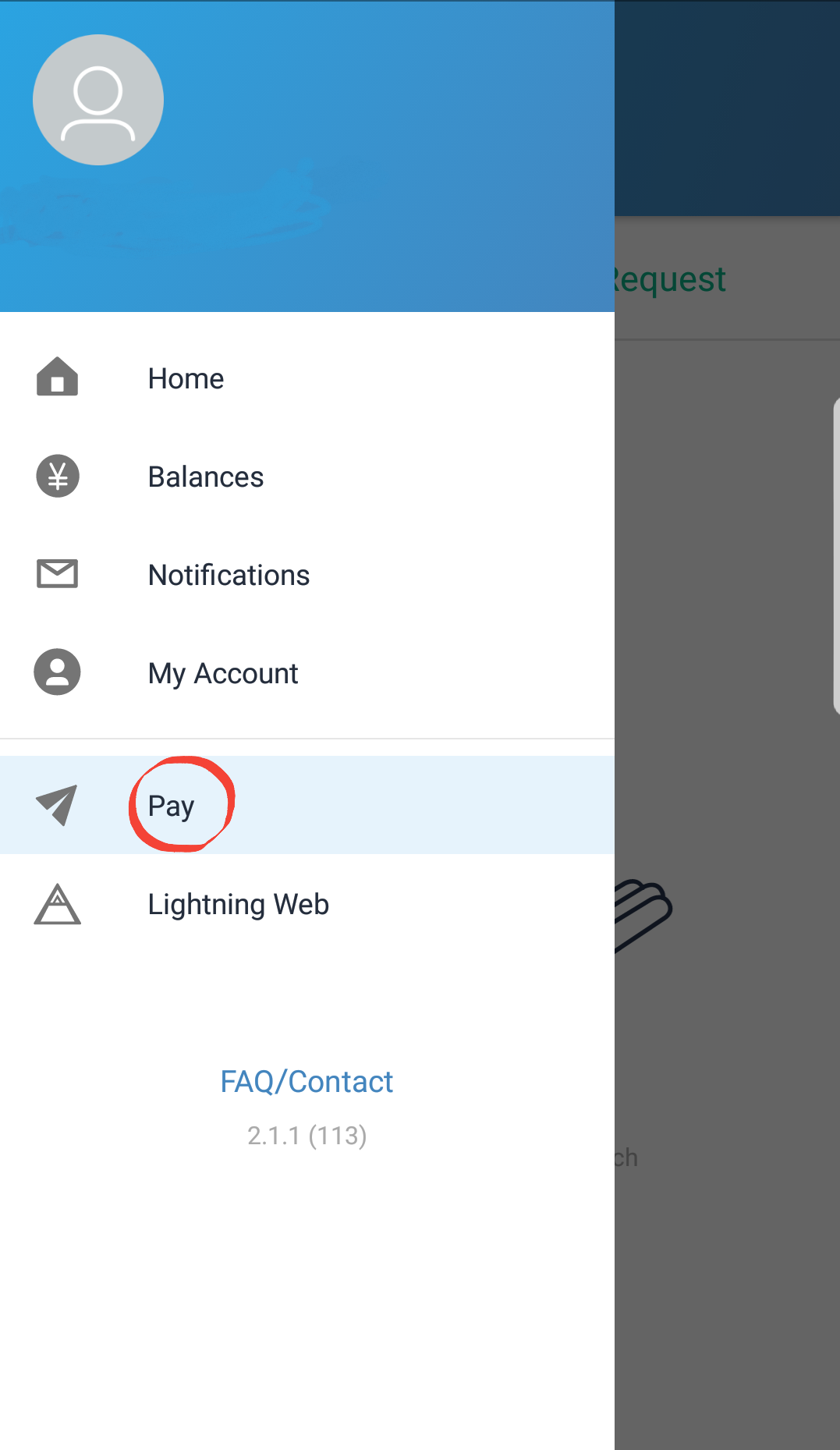Go to Home from the drawer
The width and height of the screenshot is (840, 1450).
186,379
